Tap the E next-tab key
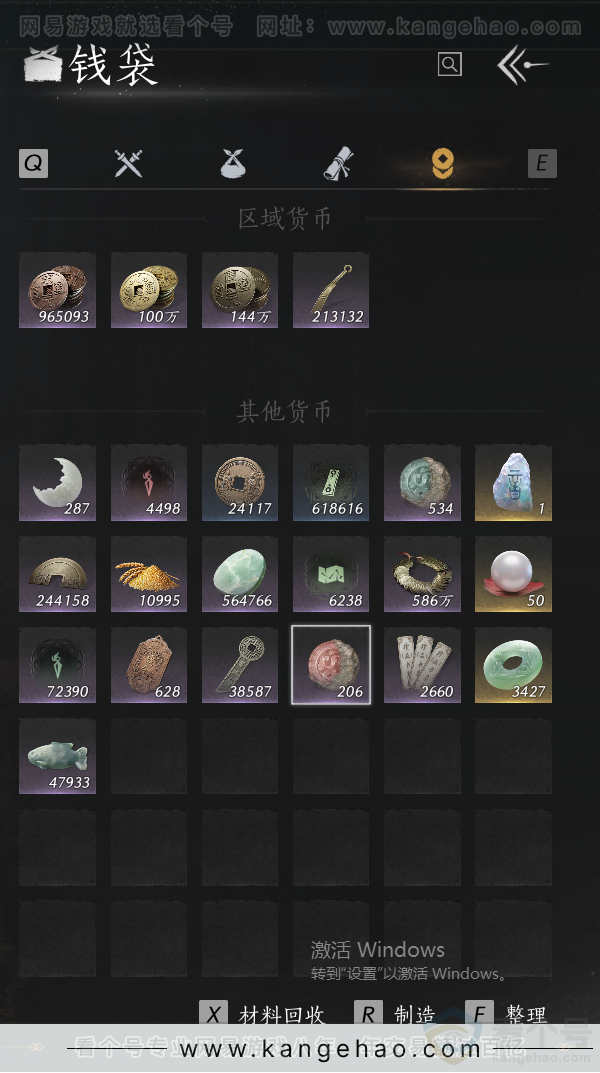600x1073 pixels. 542,163
